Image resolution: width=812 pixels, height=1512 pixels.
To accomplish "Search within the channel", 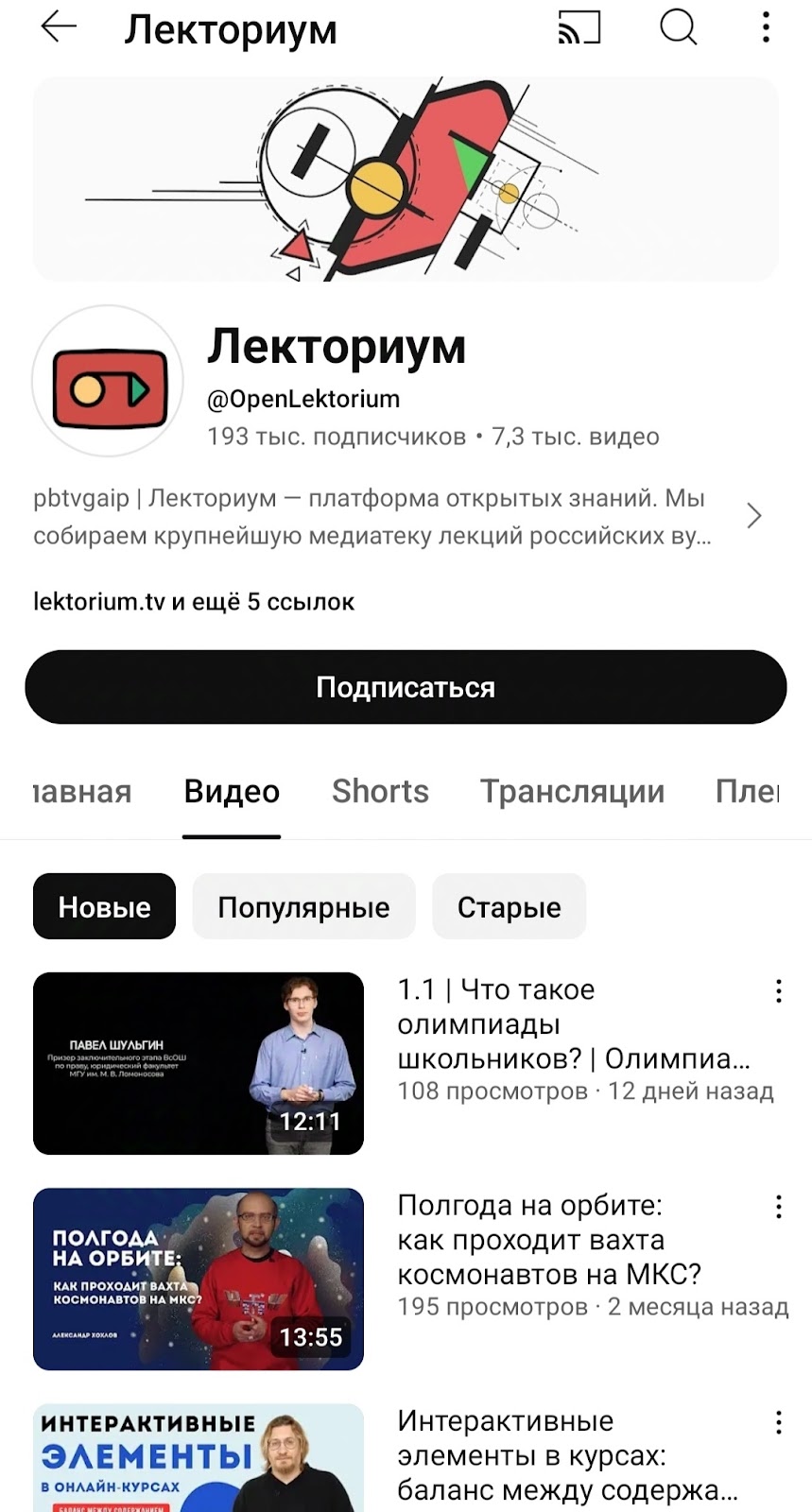I will click(x=678, y=28).
